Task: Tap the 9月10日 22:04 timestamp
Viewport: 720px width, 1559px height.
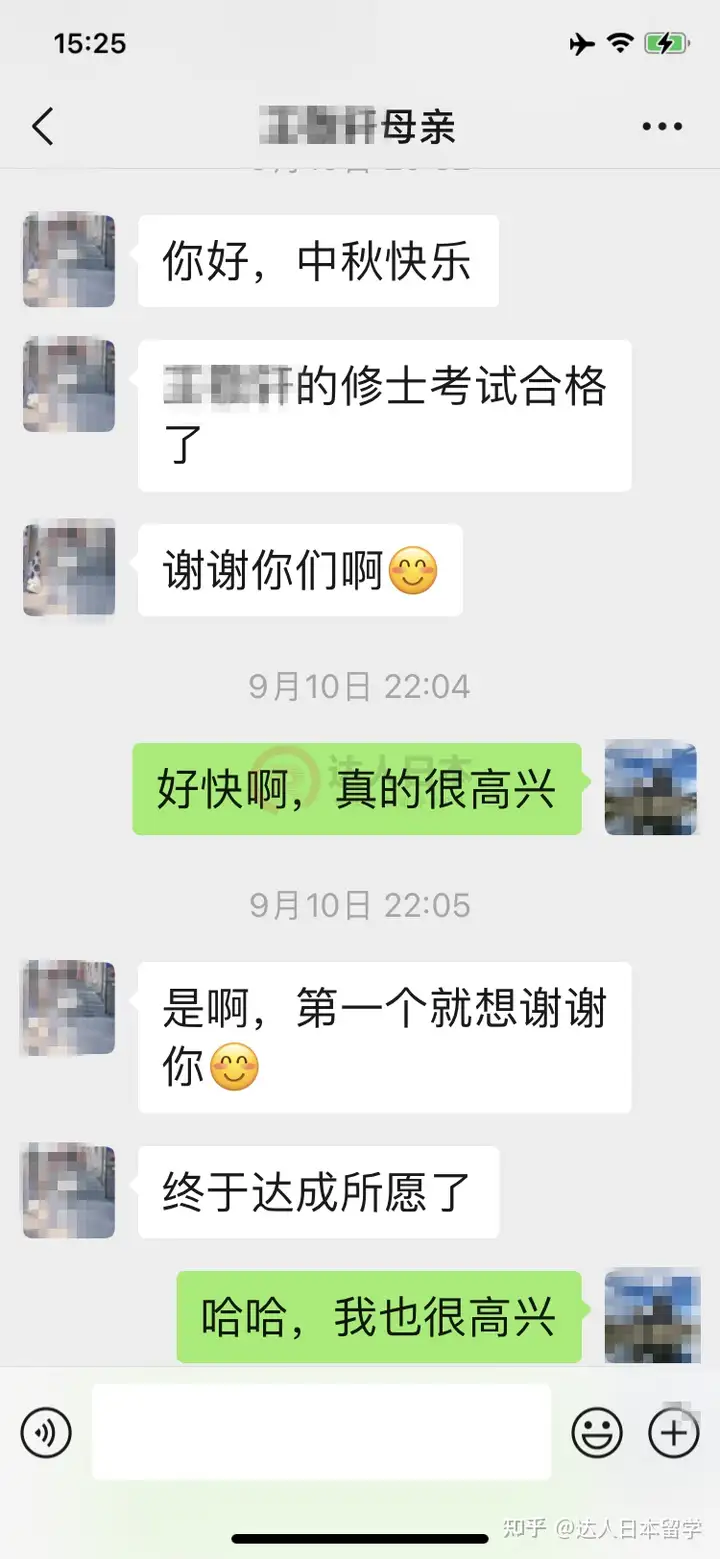Action: click(360, 686)
